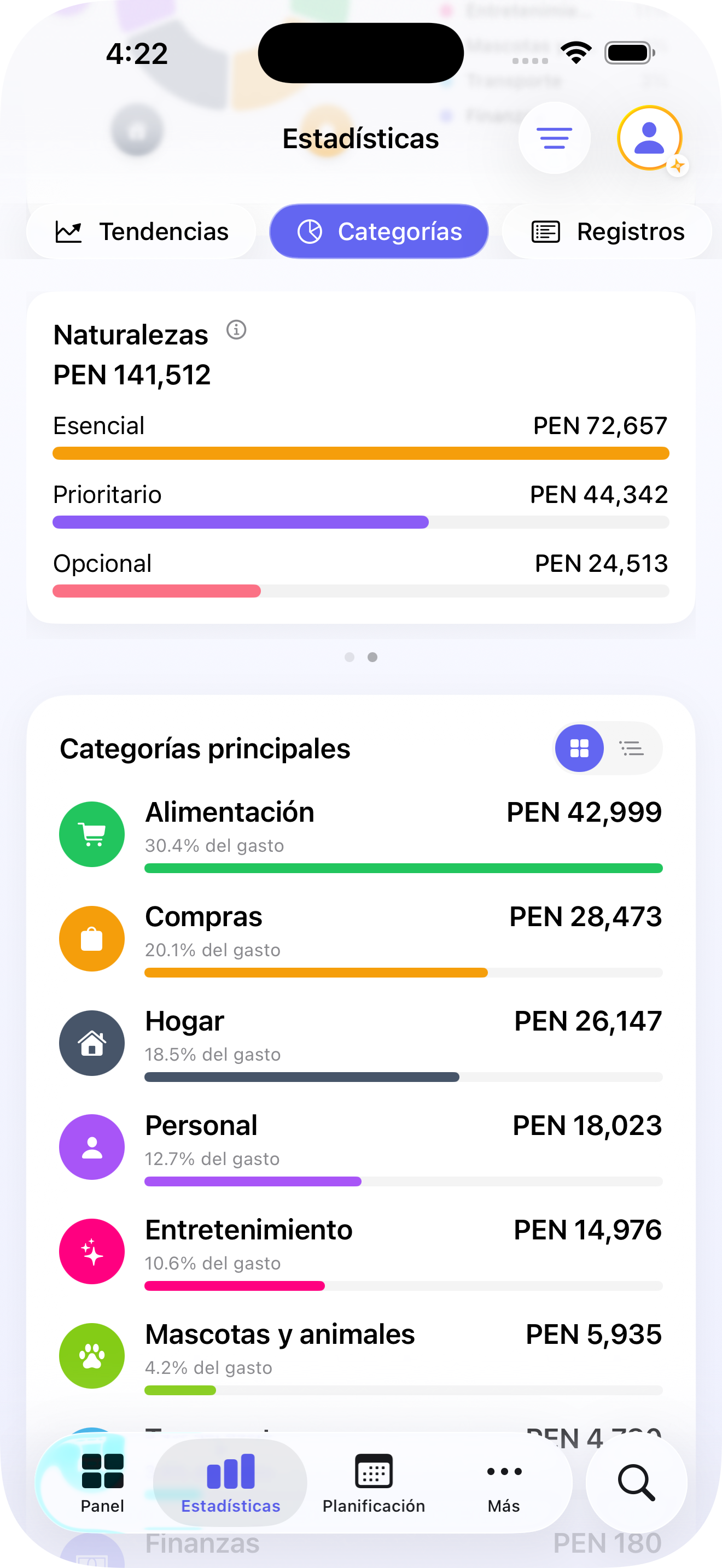Select the Personal person icon
Viewport: 722px width, 1568px height.
tap(91, 1147)
